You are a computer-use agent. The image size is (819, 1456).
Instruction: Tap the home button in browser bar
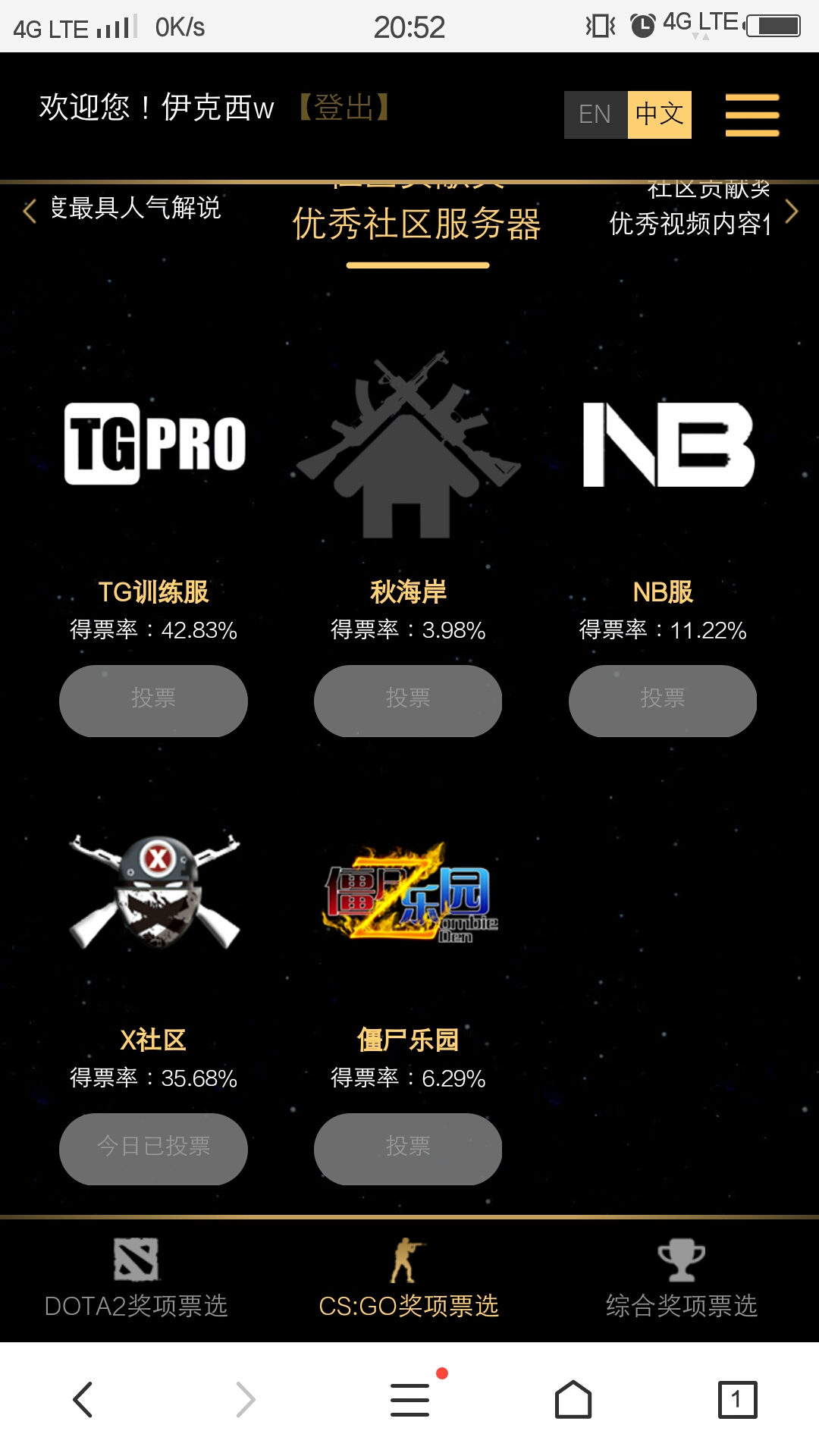coord(573,1399)
